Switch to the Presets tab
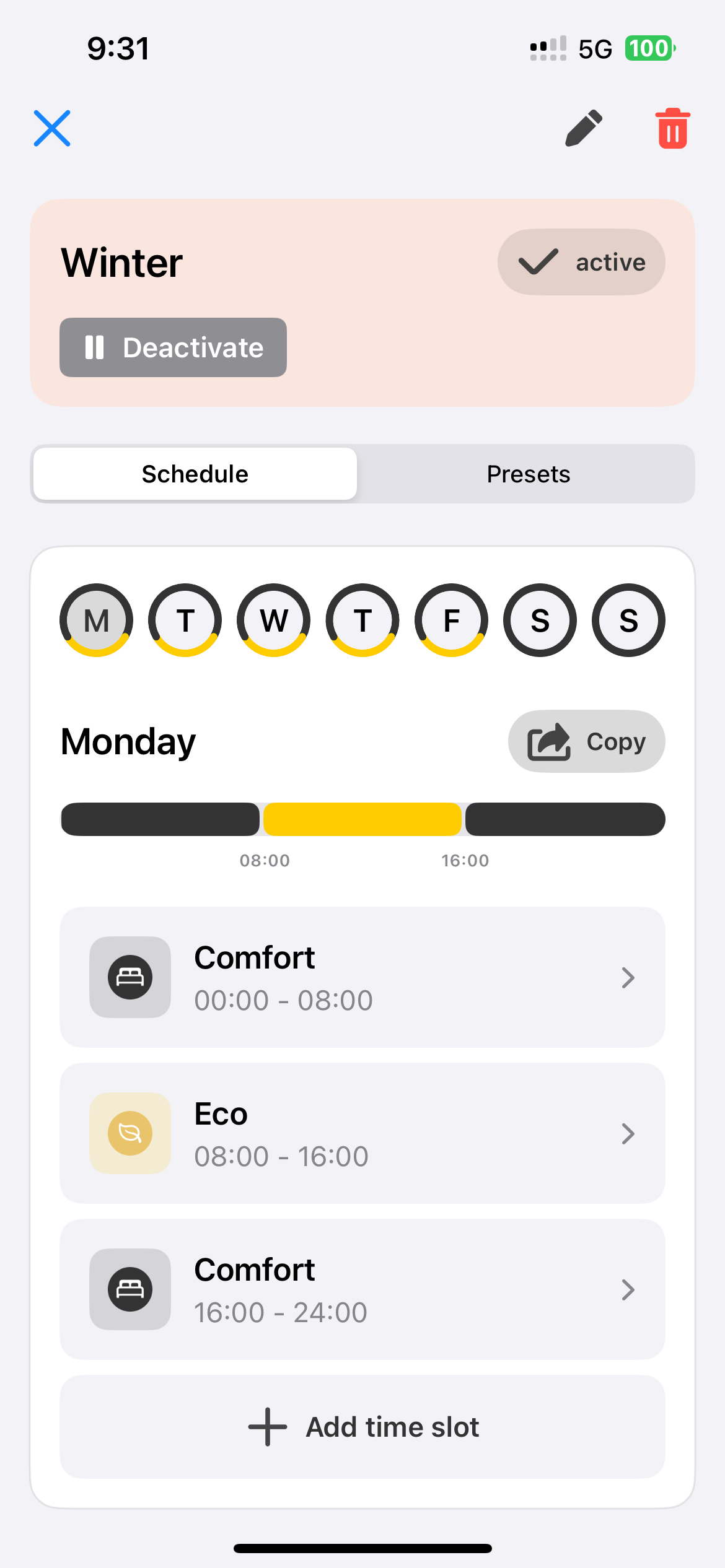Screen dimensions: 725x1568 528,474
